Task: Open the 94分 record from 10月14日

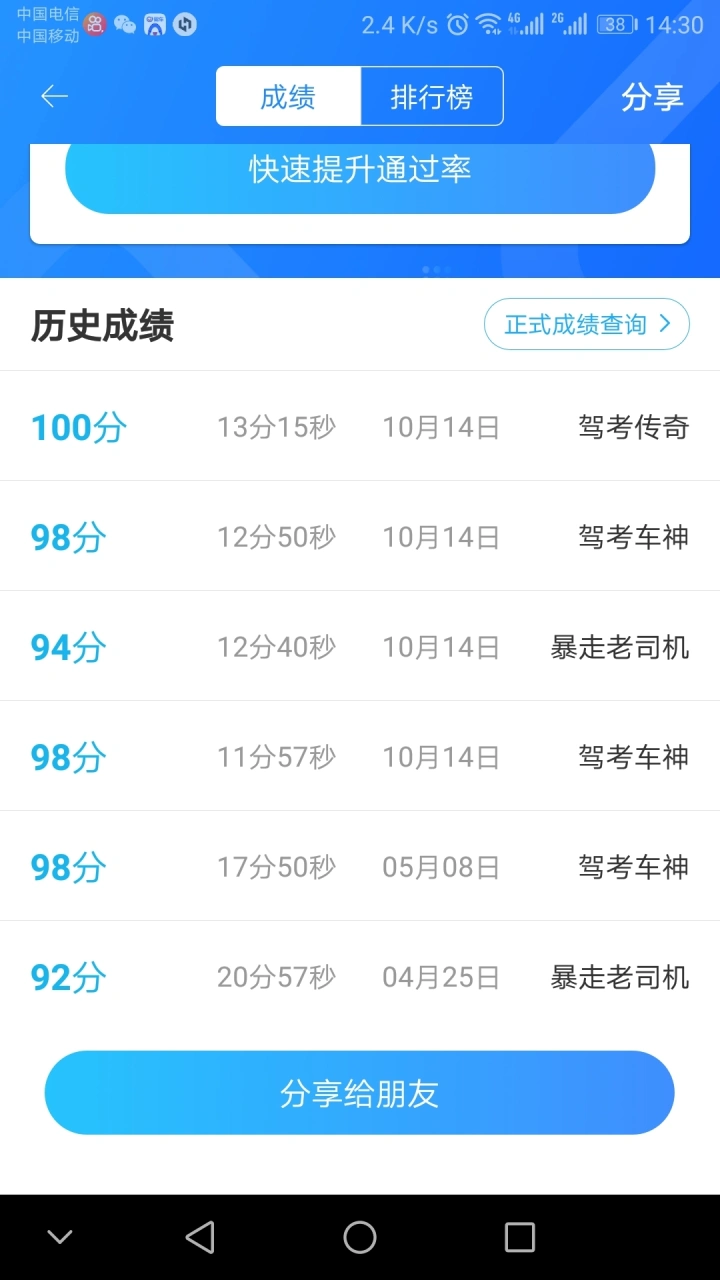Action: (360, 647)
